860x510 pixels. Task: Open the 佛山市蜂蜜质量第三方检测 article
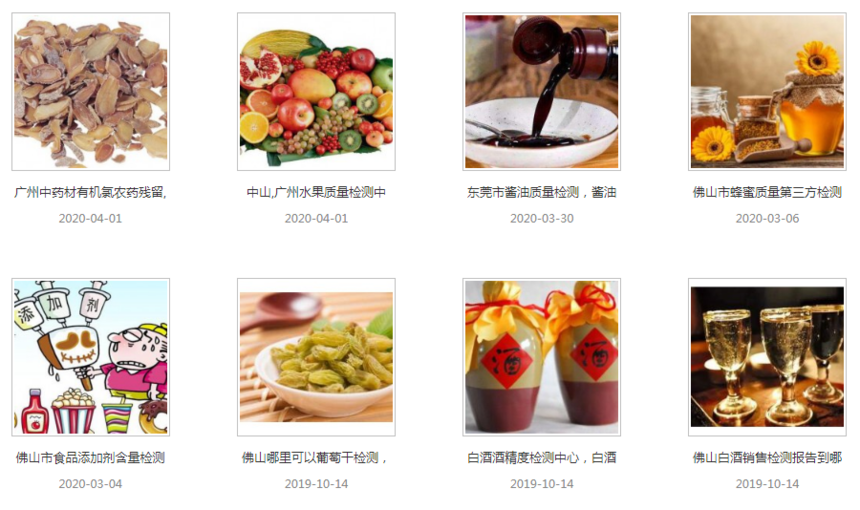pos(767,192)
